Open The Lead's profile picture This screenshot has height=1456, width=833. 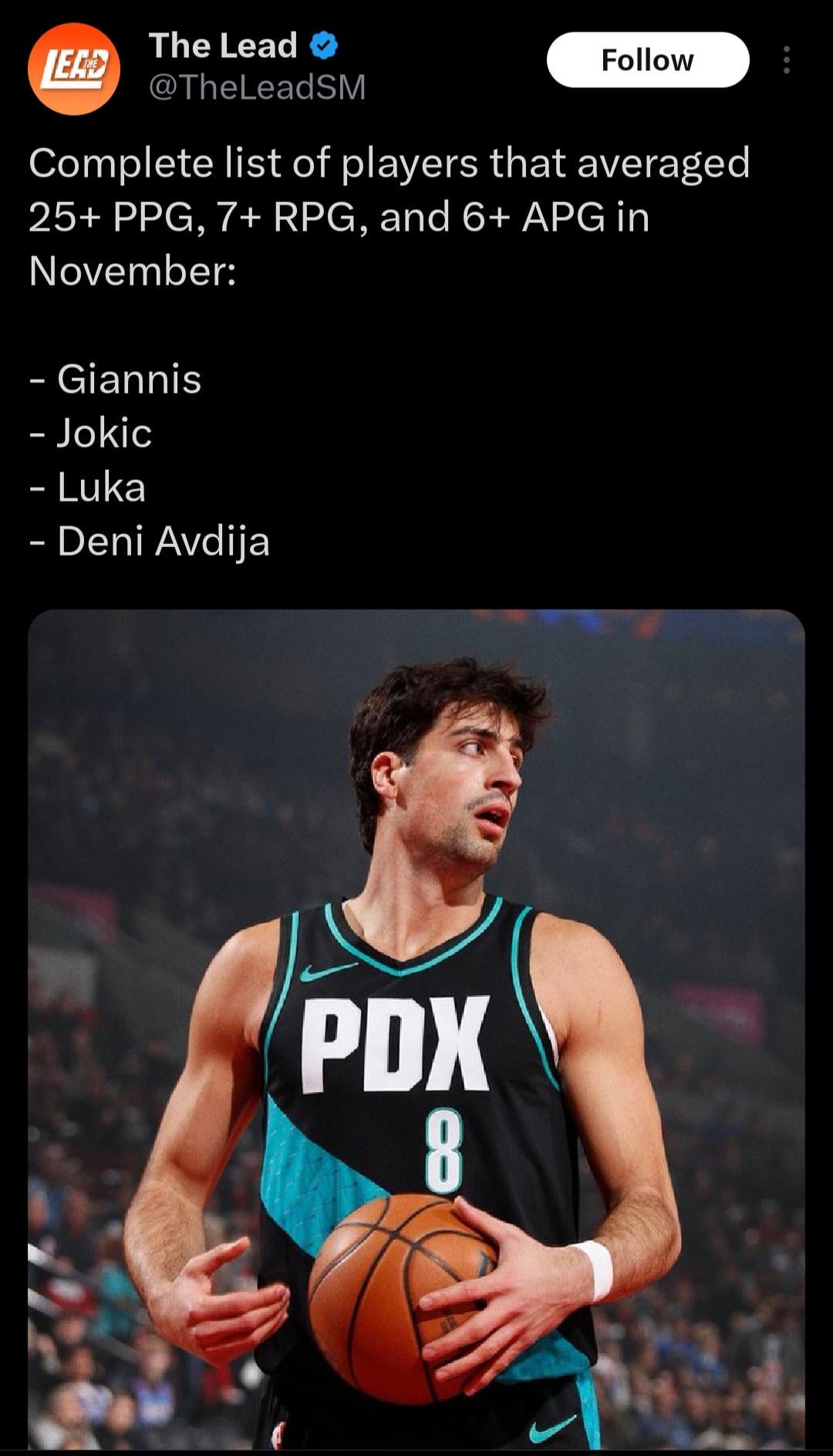click(x=73, y=69)
